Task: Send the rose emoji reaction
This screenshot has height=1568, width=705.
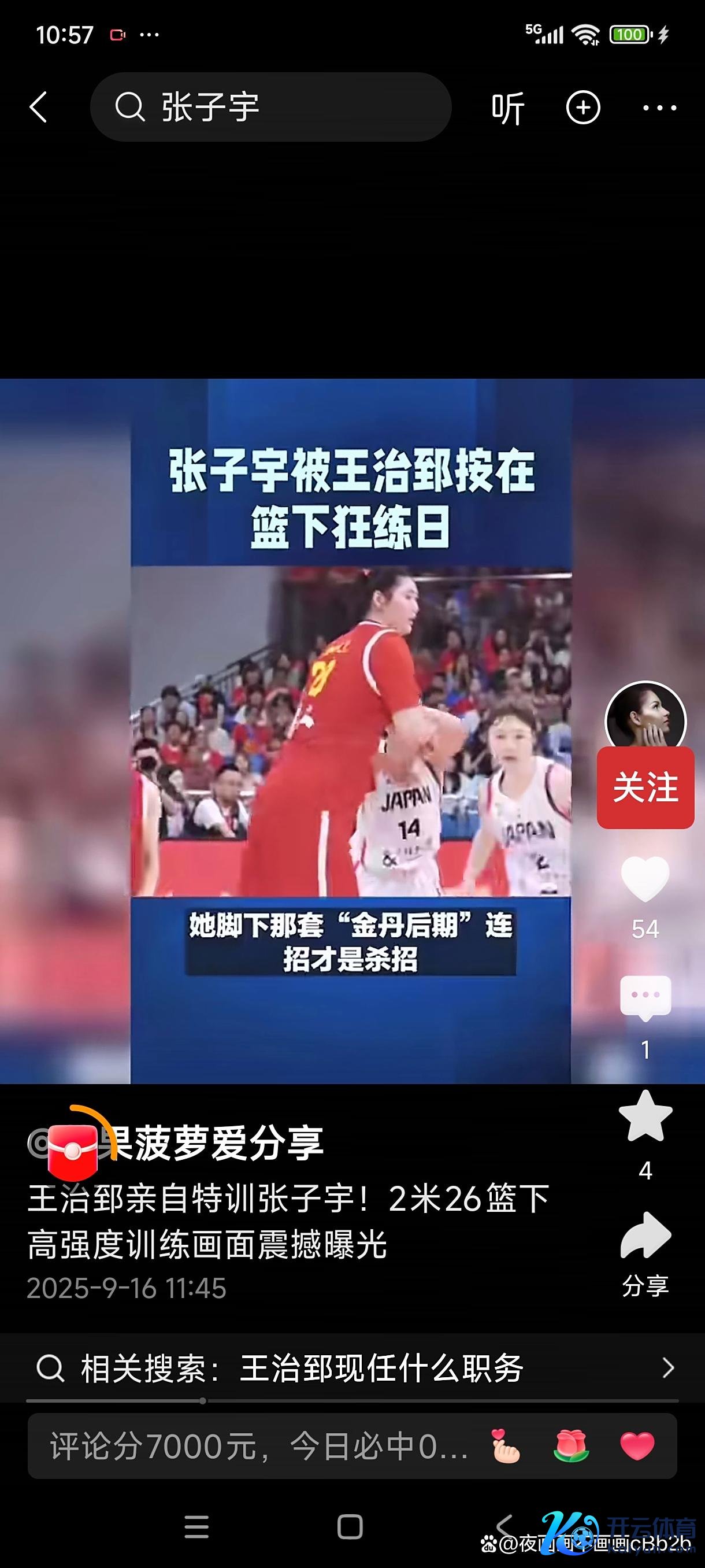Action: click(570, 1446)
